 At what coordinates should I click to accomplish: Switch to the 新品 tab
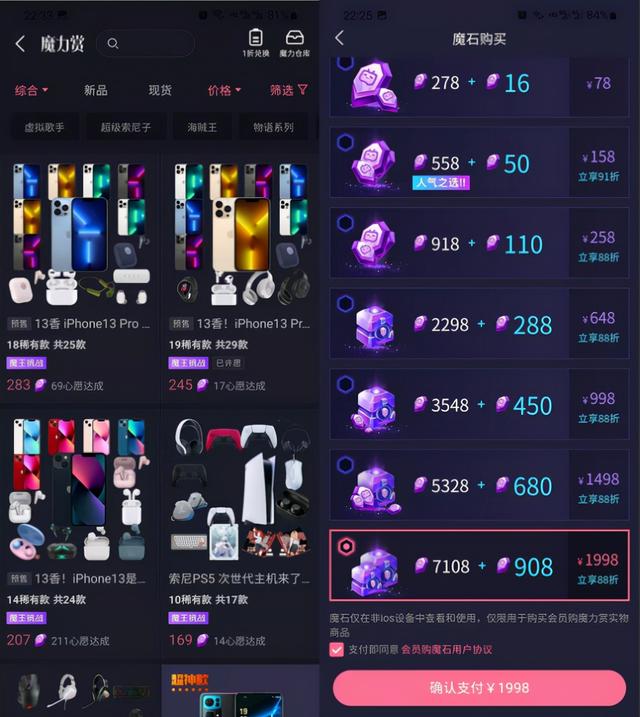point(96,90)
